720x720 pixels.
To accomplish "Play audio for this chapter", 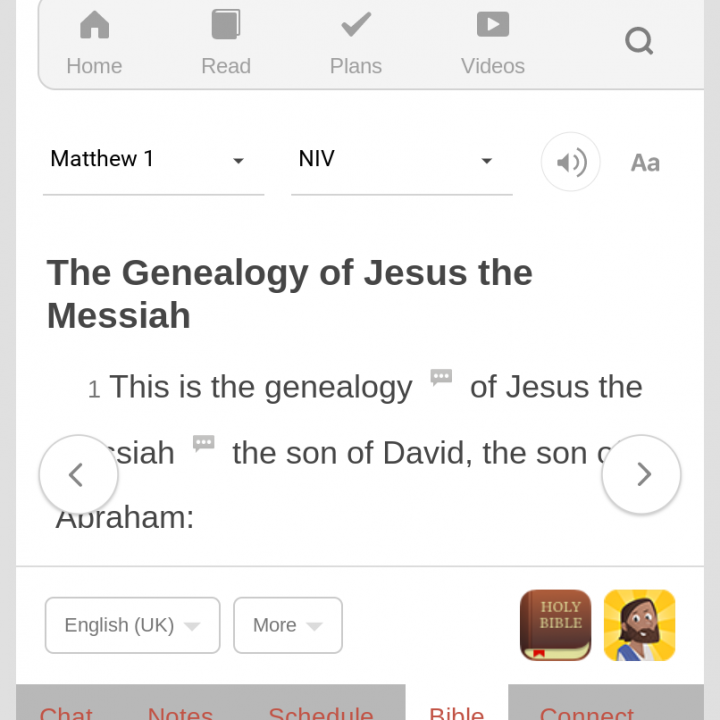I will click(571, 162).
